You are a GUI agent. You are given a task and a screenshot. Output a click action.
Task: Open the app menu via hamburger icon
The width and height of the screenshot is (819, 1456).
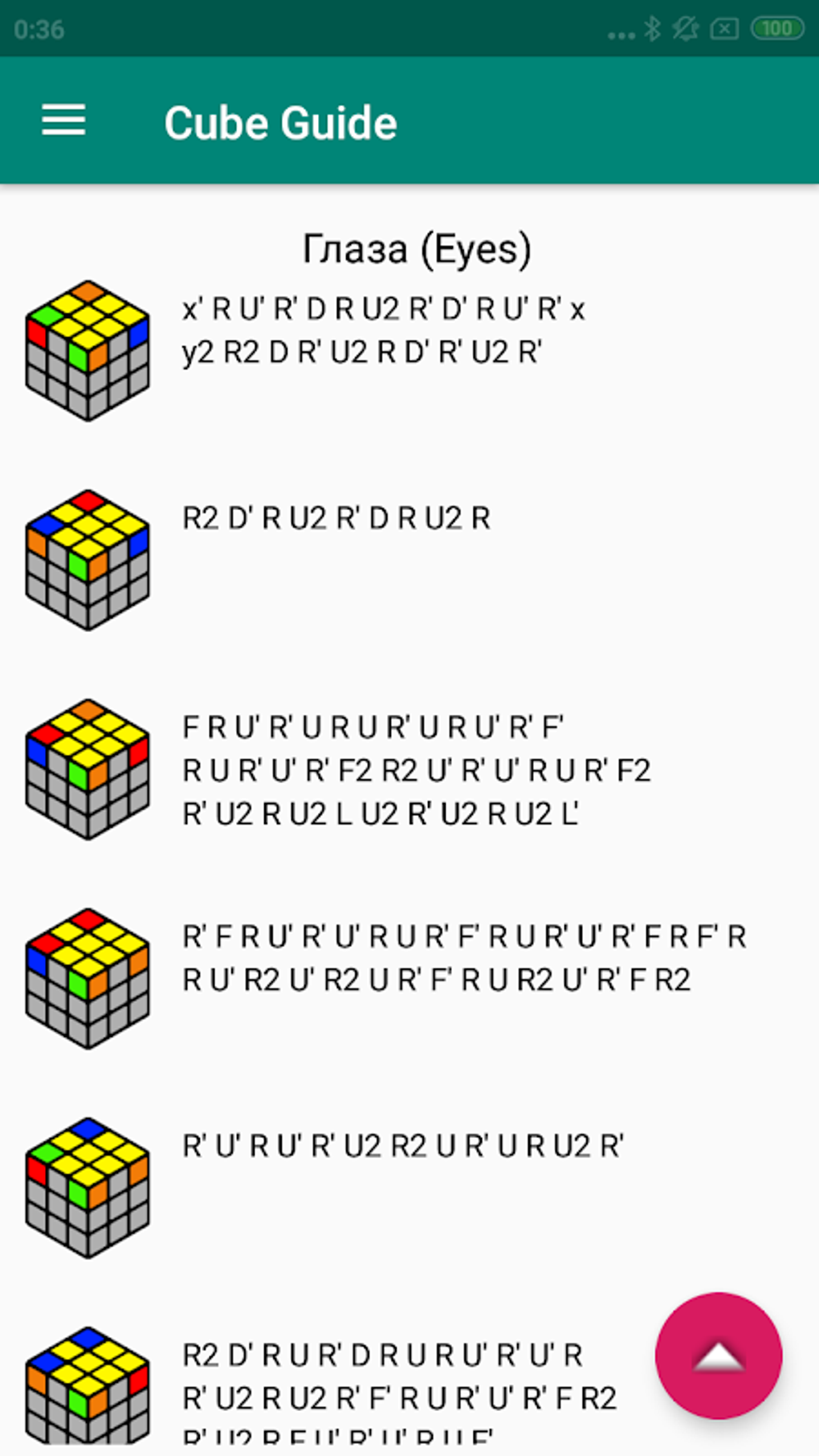(x=64, y=121)
